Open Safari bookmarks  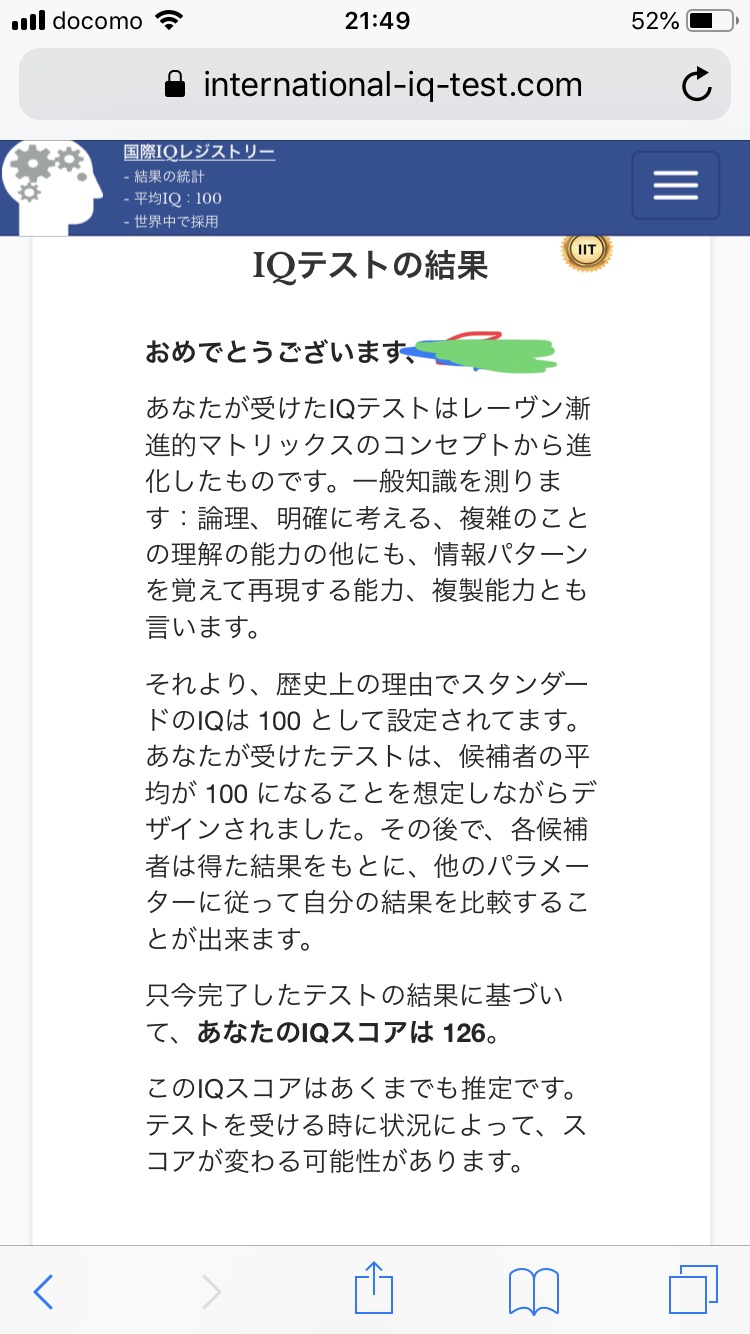click(x=533, y=1291)
